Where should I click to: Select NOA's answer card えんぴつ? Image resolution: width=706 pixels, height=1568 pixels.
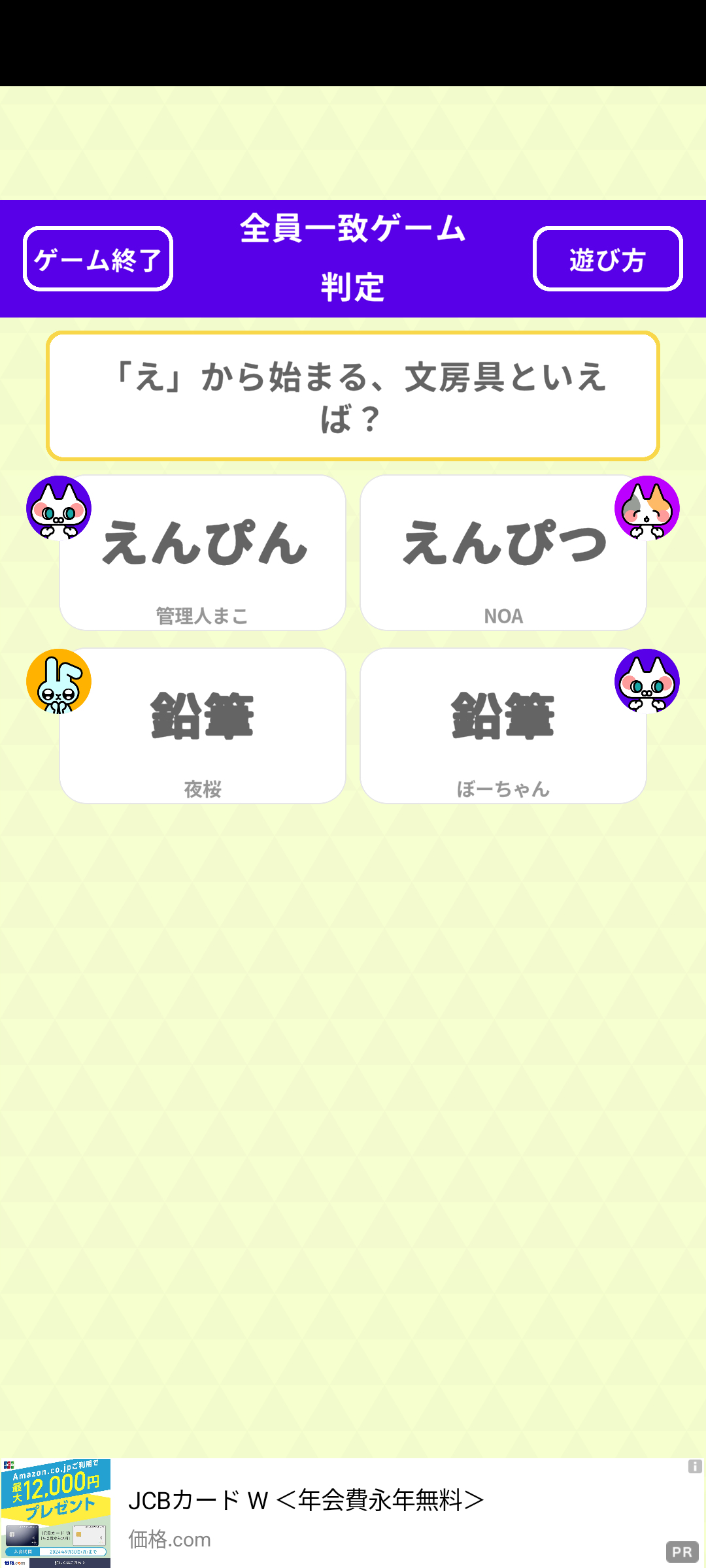click(x=503, y=553)
